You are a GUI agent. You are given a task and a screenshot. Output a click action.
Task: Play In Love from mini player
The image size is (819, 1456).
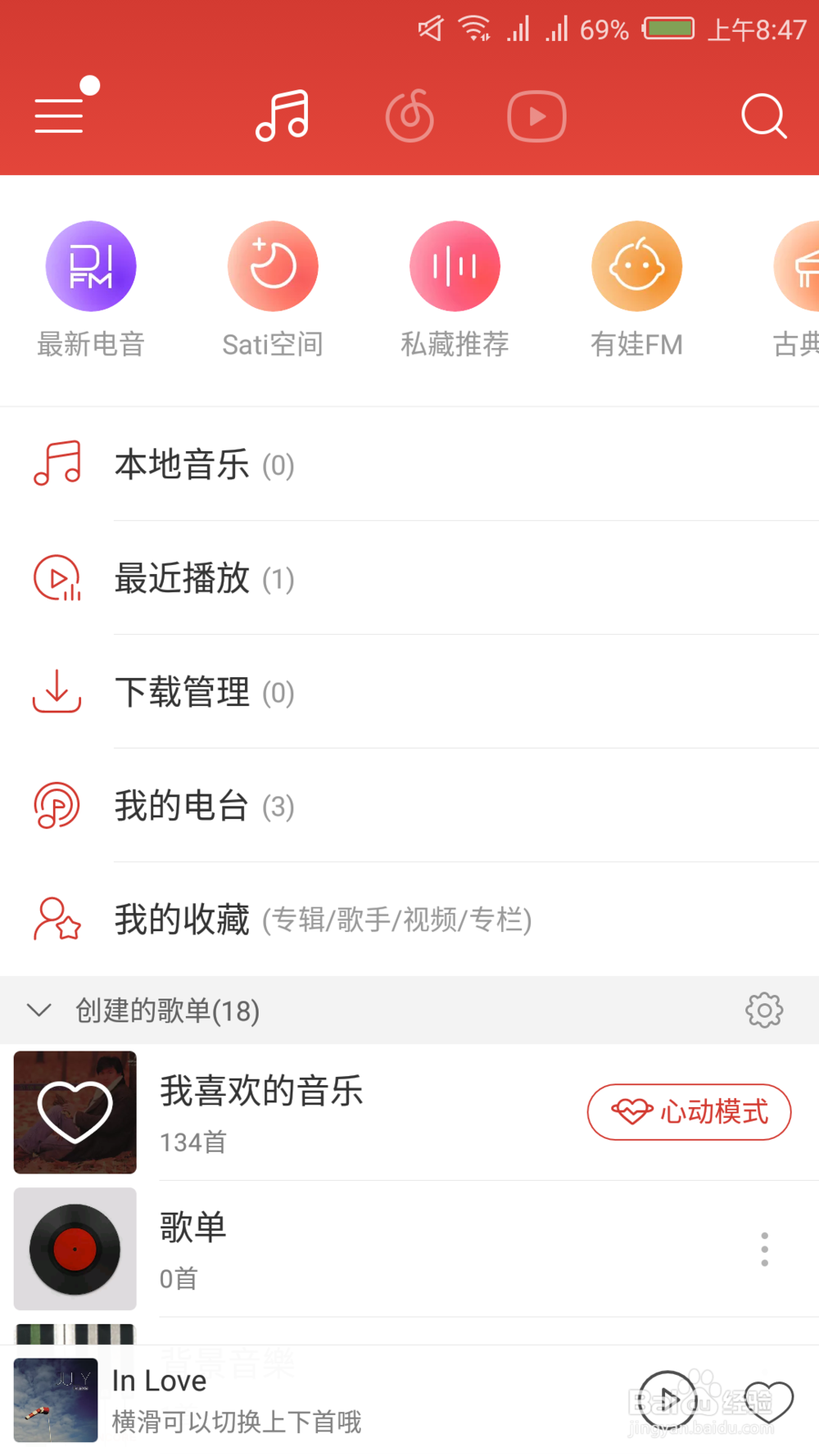[667, 1399]
